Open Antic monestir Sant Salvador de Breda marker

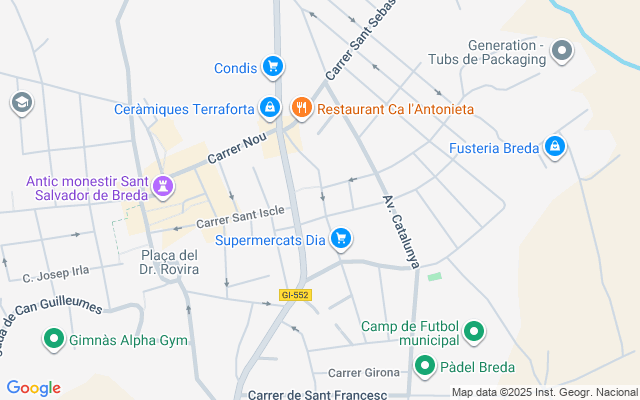coord(163,186)
